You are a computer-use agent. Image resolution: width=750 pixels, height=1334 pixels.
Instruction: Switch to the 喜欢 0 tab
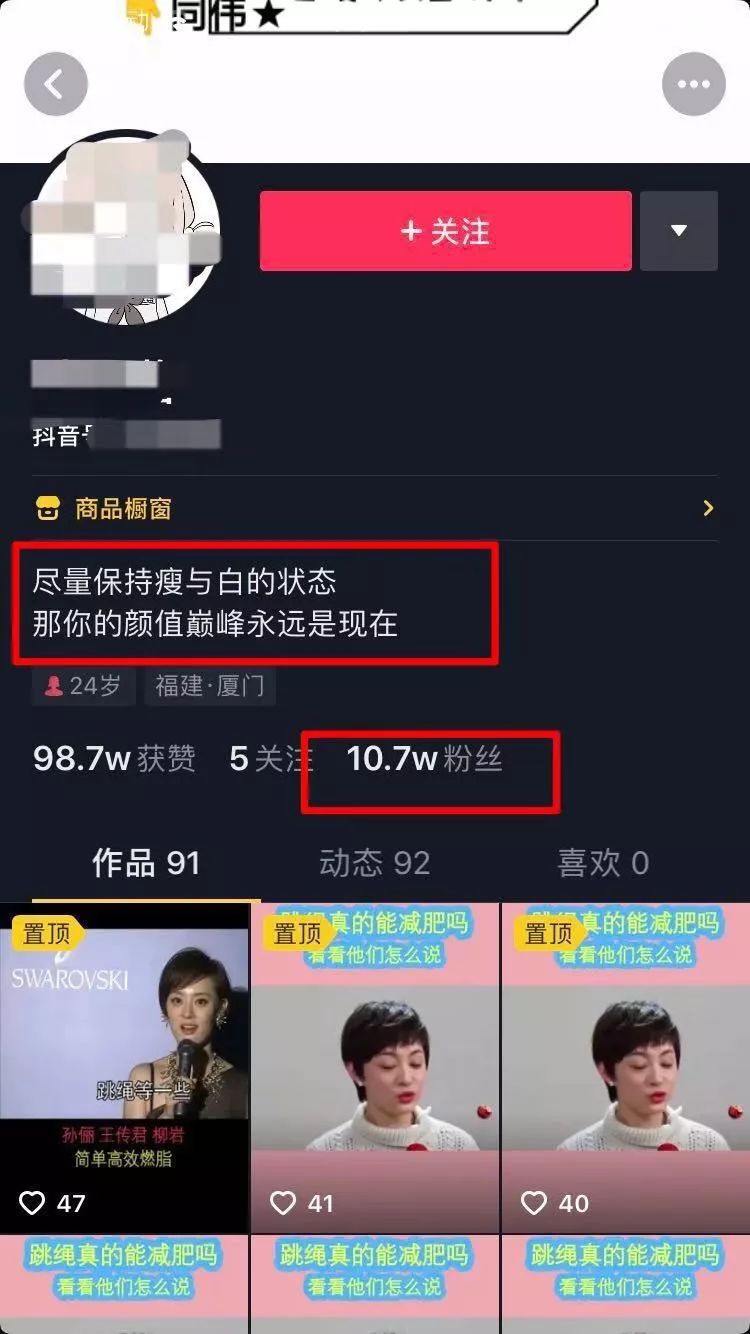click(x=602, y=863)
